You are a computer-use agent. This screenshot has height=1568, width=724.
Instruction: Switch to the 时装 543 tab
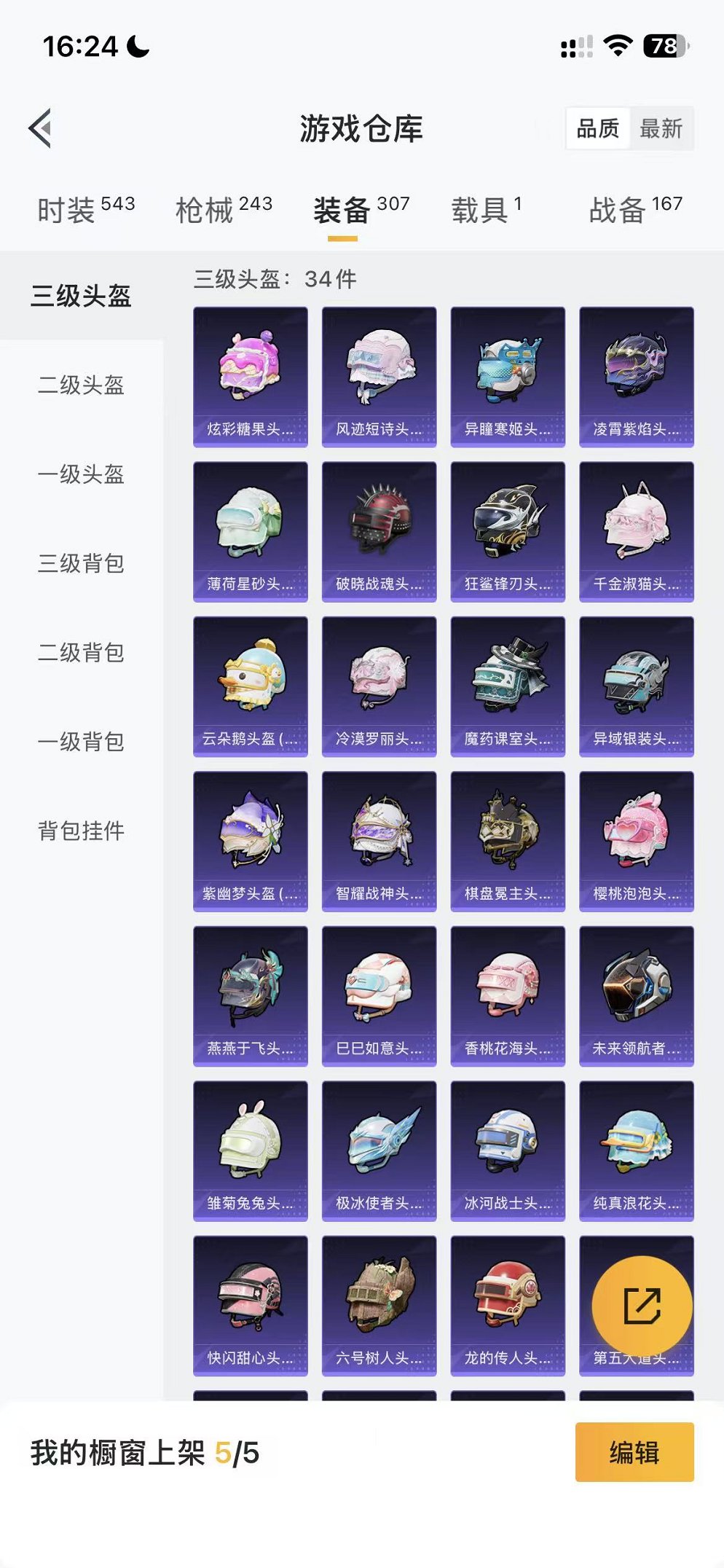pos(84,208)
